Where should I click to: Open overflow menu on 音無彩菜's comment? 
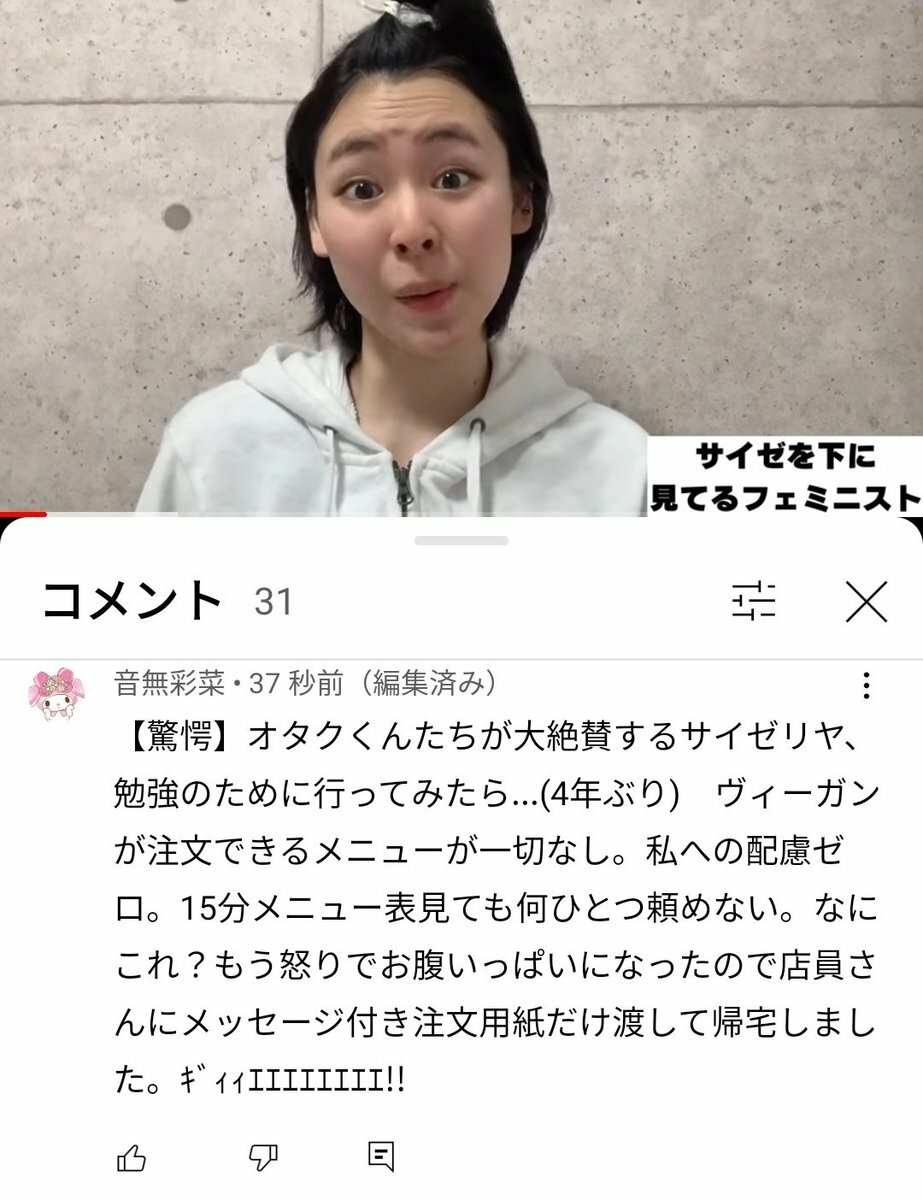(x=866, y=685)
